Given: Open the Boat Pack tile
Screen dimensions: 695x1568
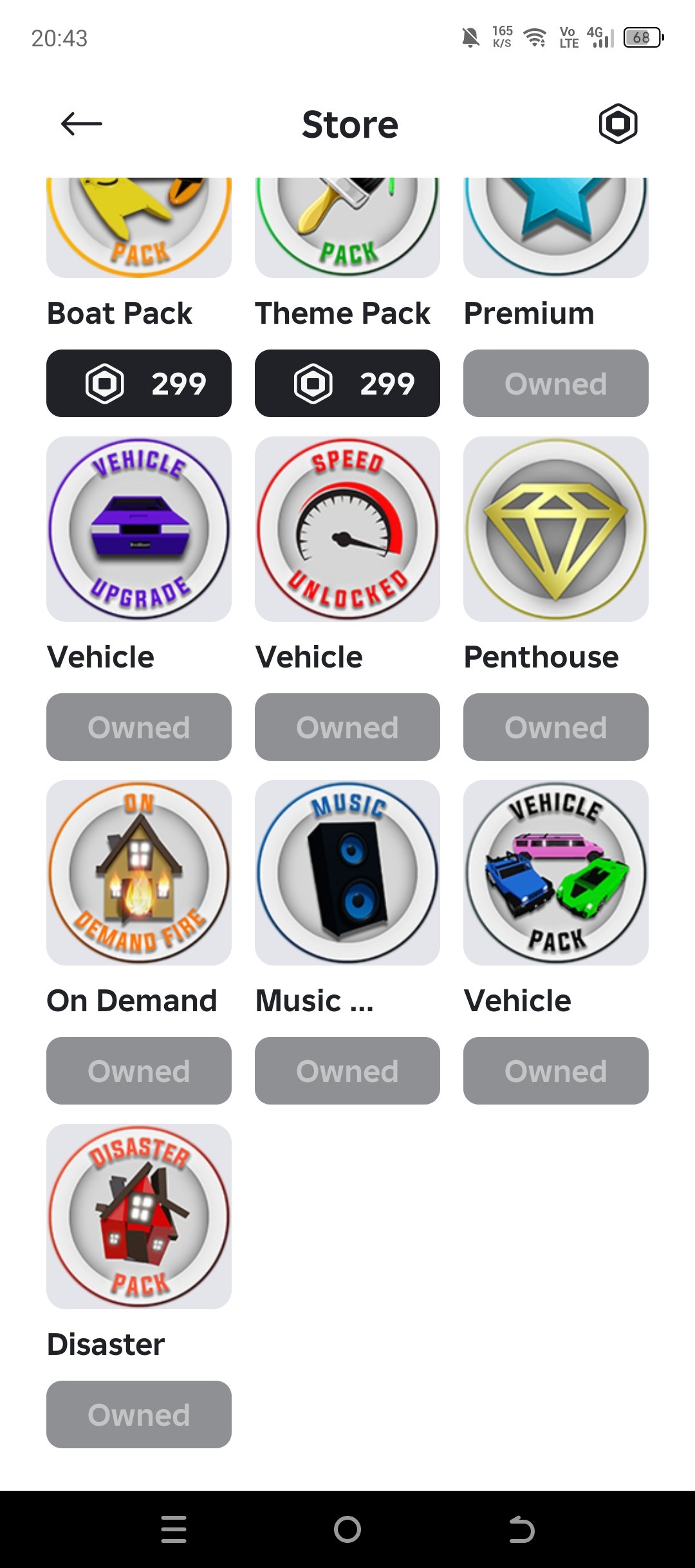Looking at the screenshot, I should pyautogui.click(x=139, y=228).
